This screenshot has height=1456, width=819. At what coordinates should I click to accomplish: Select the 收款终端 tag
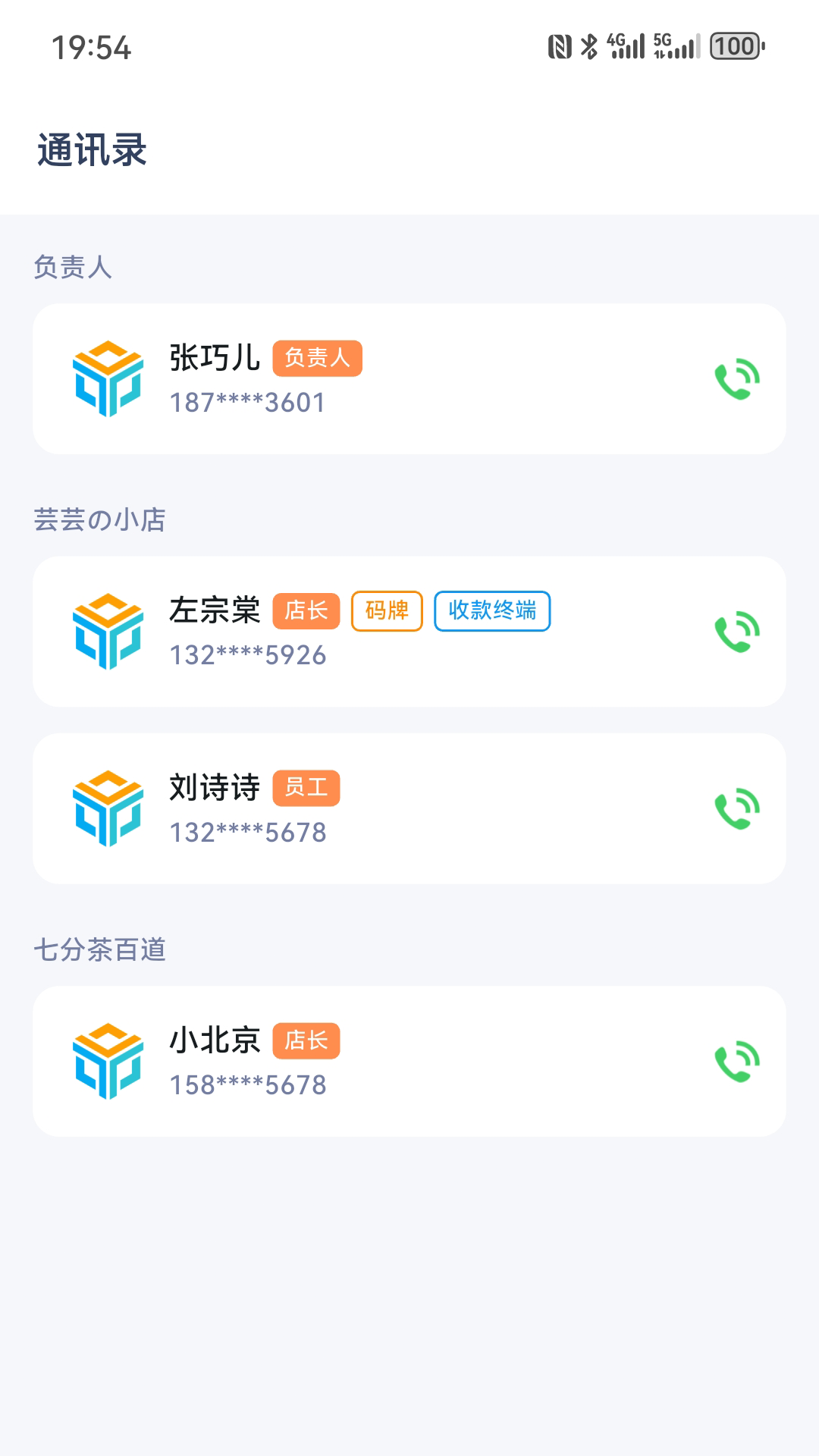(491, 610)
